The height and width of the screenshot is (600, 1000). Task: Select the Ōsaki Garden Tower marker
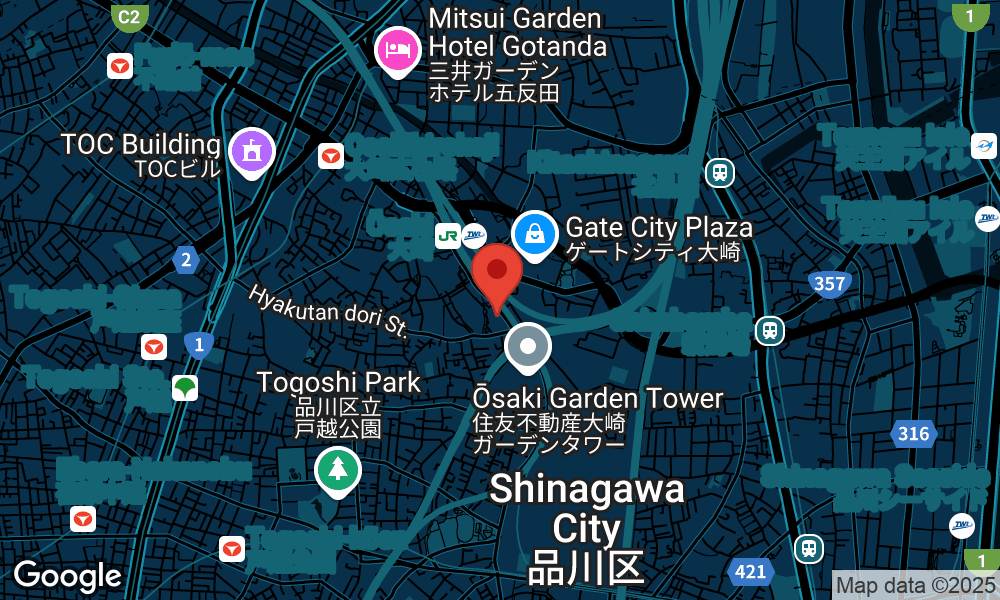pos(528,348)
